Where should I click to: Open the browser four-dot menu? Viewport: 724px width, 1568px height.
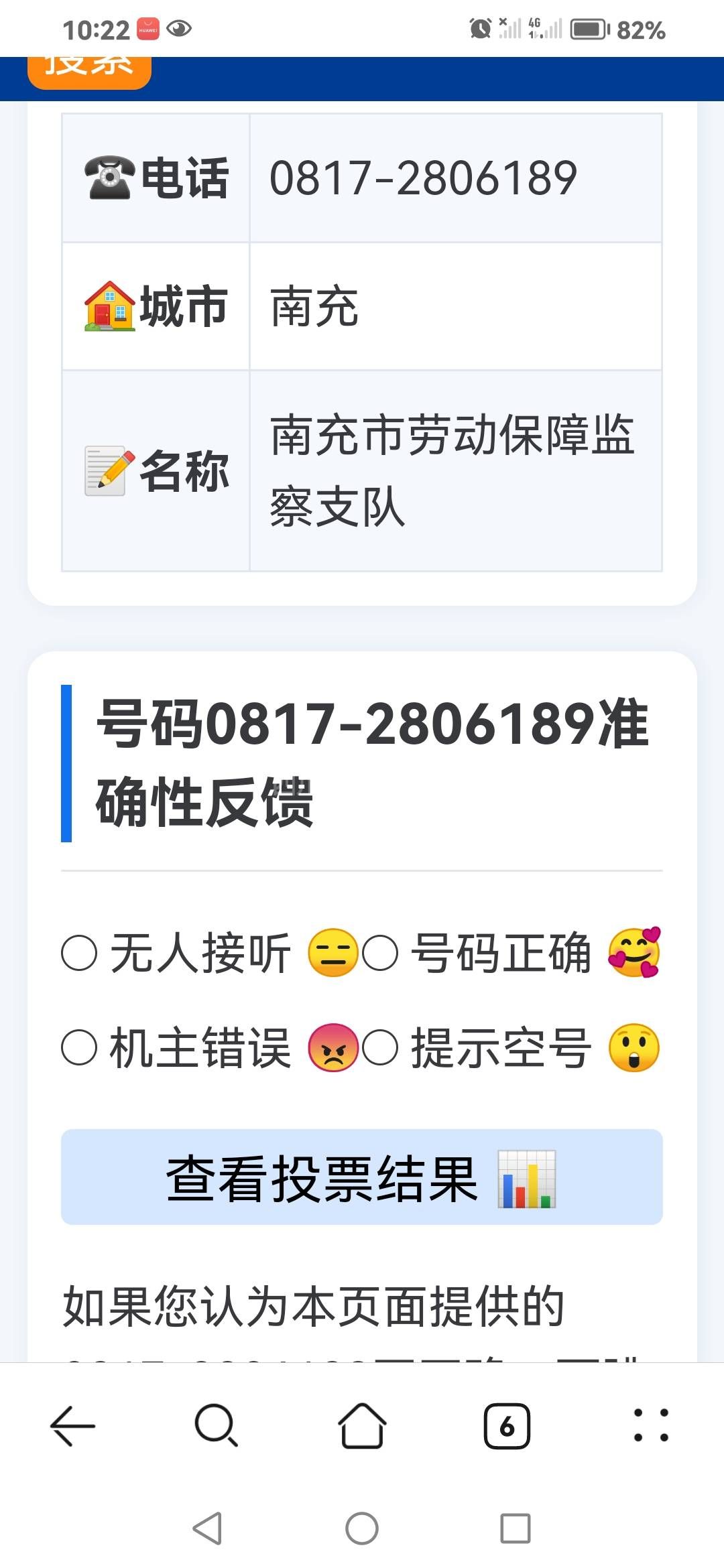651,1426
